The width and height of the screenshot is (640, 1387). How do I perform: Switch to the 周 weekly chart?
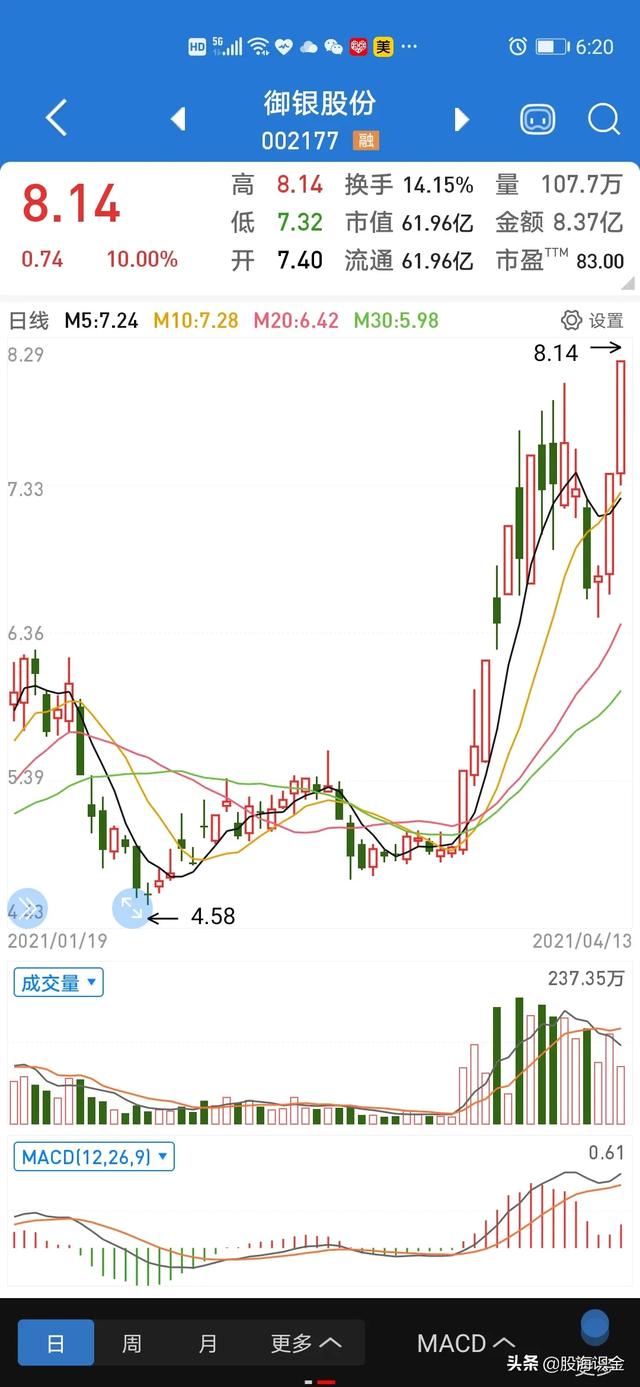132,1343
